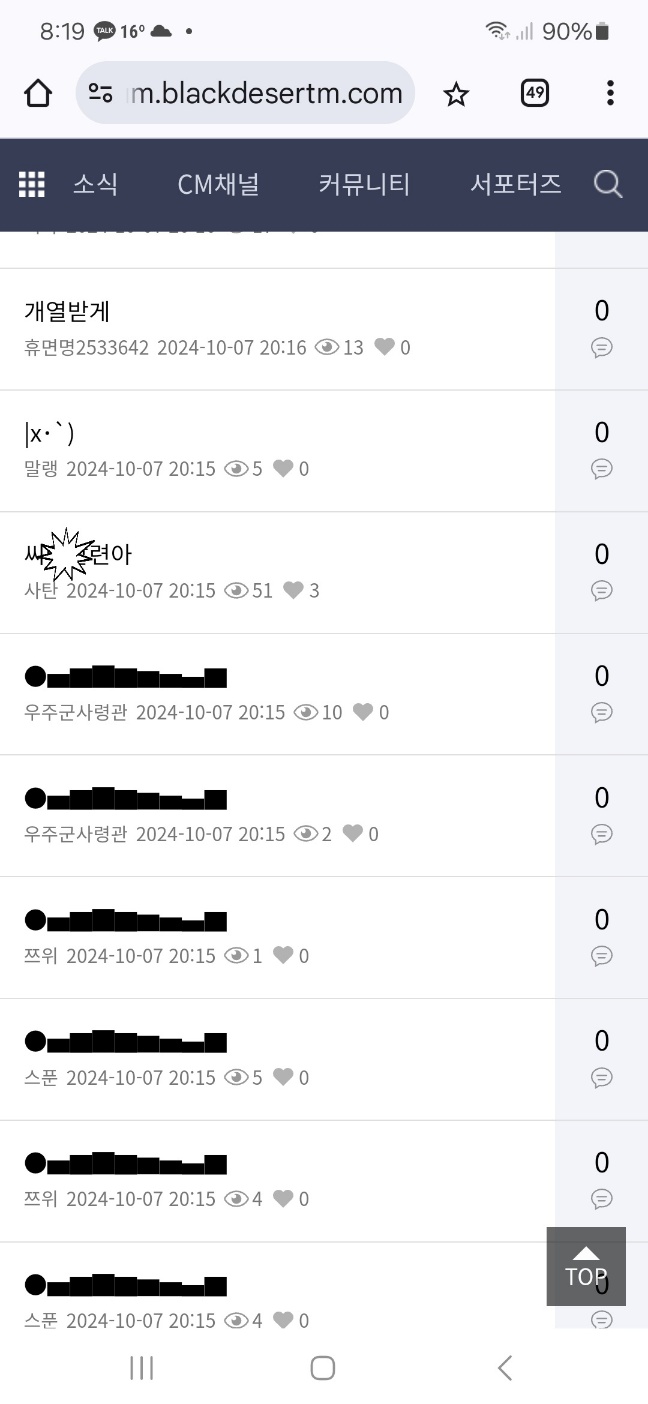Open the tab switcher showing 49 tabs
The width and height of the screenshot is (648, 1404).
[535, 94]
